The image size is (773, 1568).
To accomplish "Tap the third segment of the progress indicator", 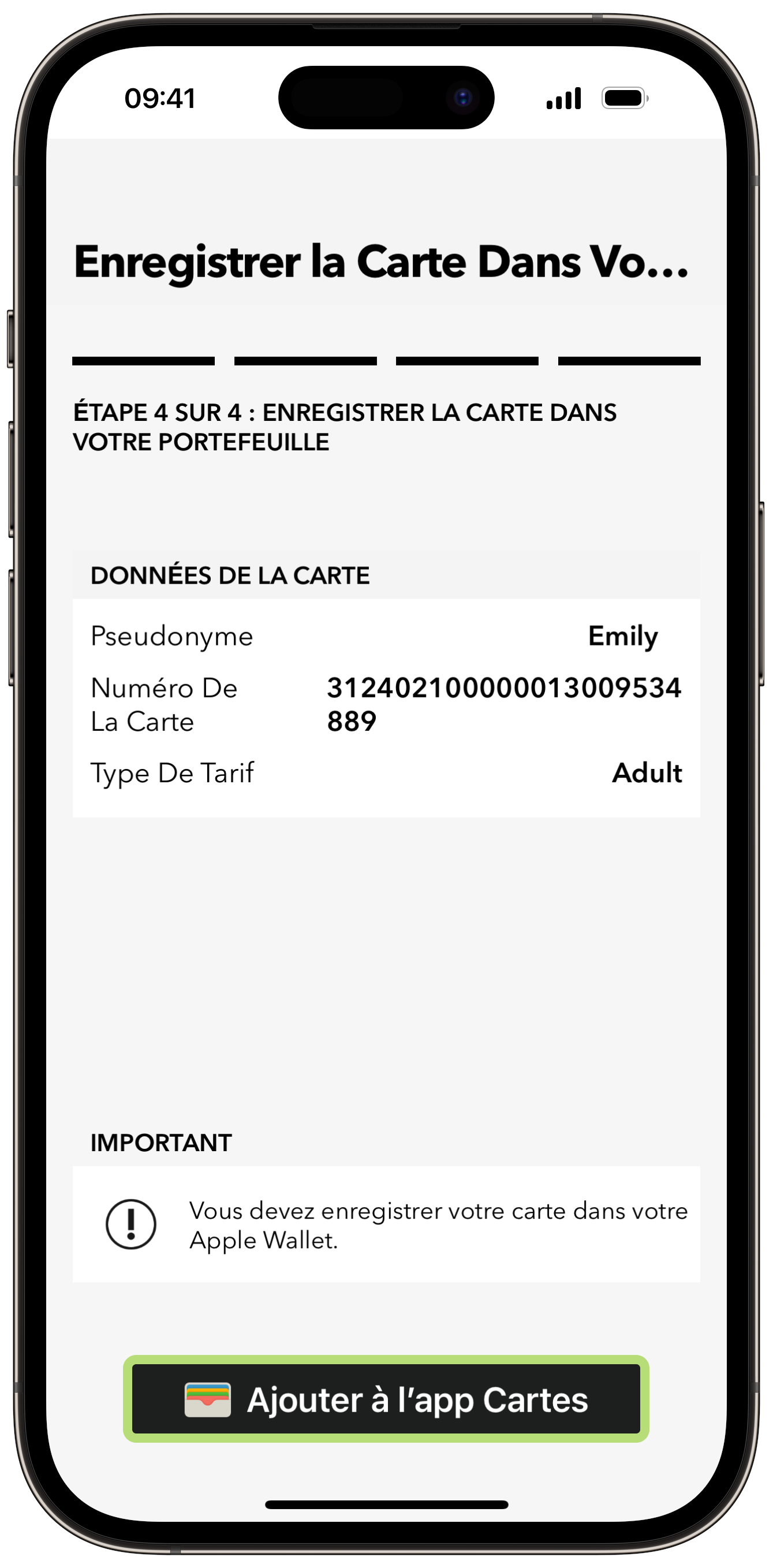I will click(x=467, y=362).
